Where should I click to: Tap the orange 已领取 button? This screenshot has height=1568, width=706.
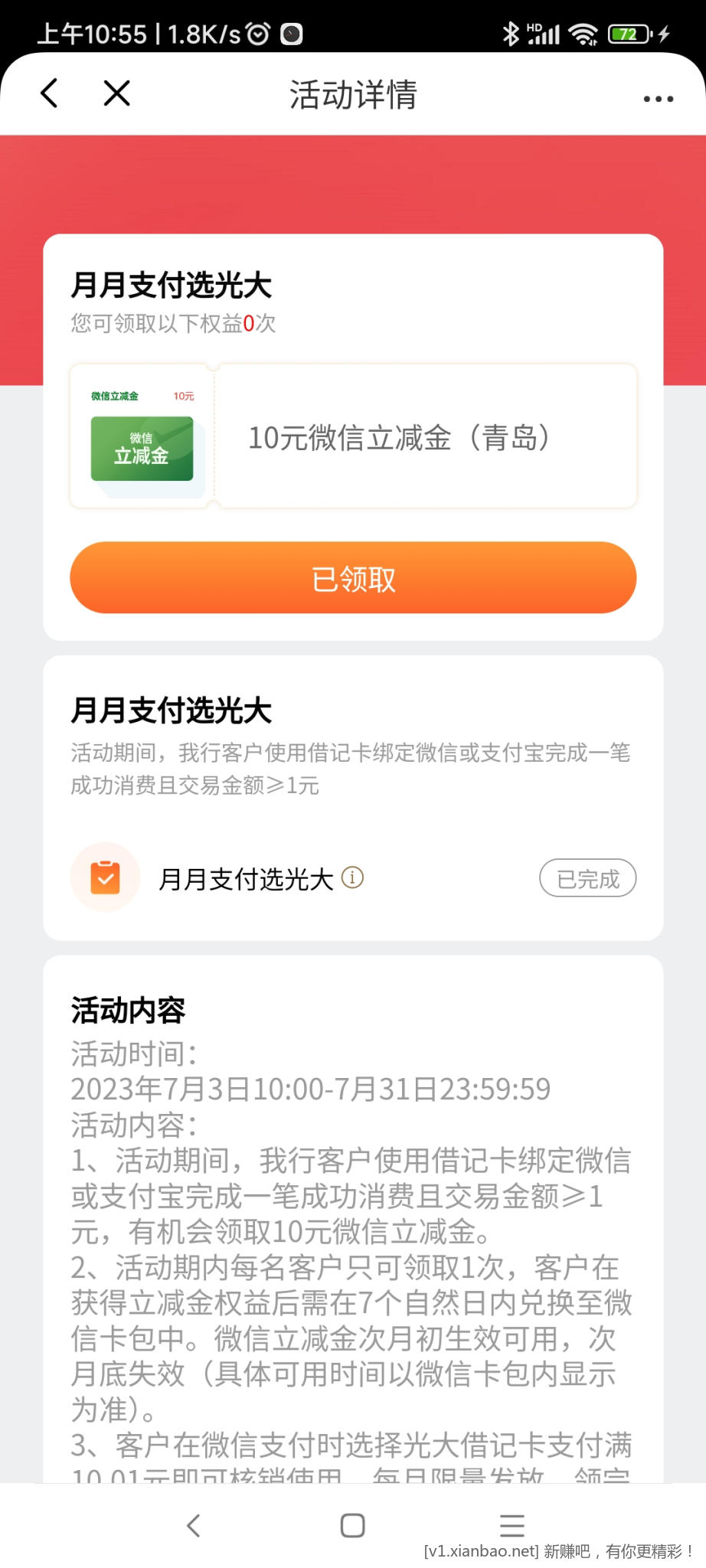[353, 578]
